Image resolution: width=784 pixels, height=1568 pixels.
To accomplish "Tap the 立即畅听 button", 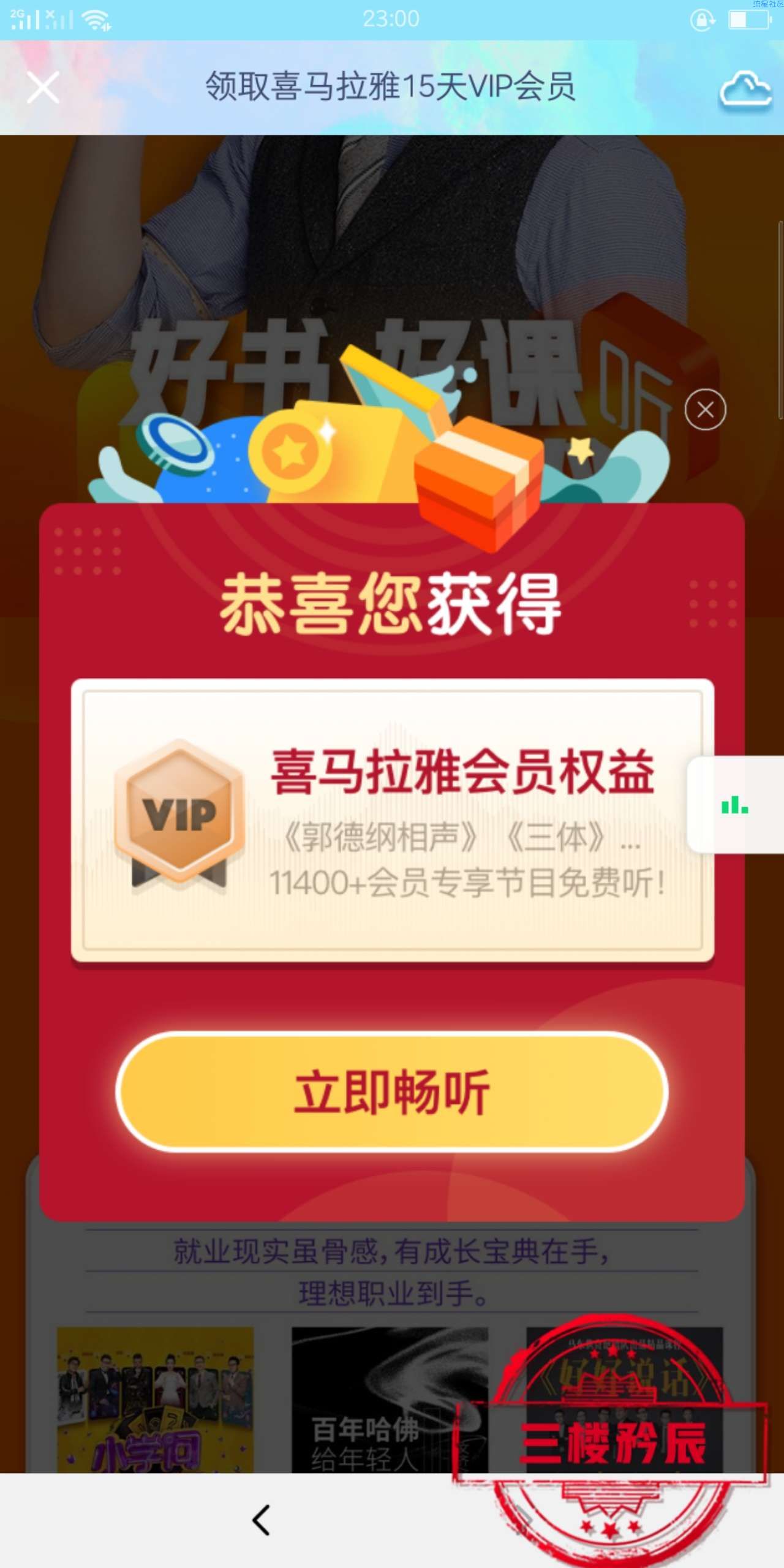I will (392, 1091).
